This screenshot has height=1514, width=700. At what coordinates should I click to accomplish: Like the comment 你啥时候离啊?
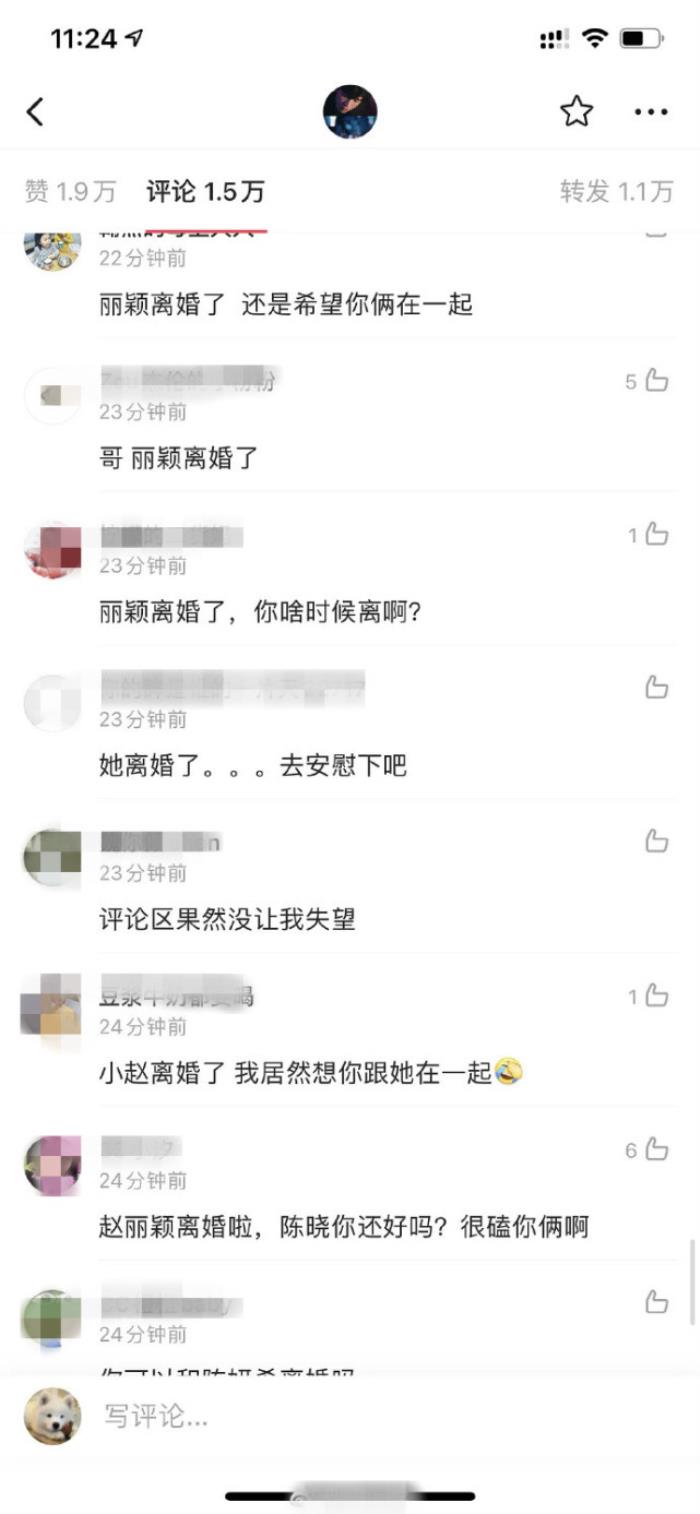coord(656,534)
